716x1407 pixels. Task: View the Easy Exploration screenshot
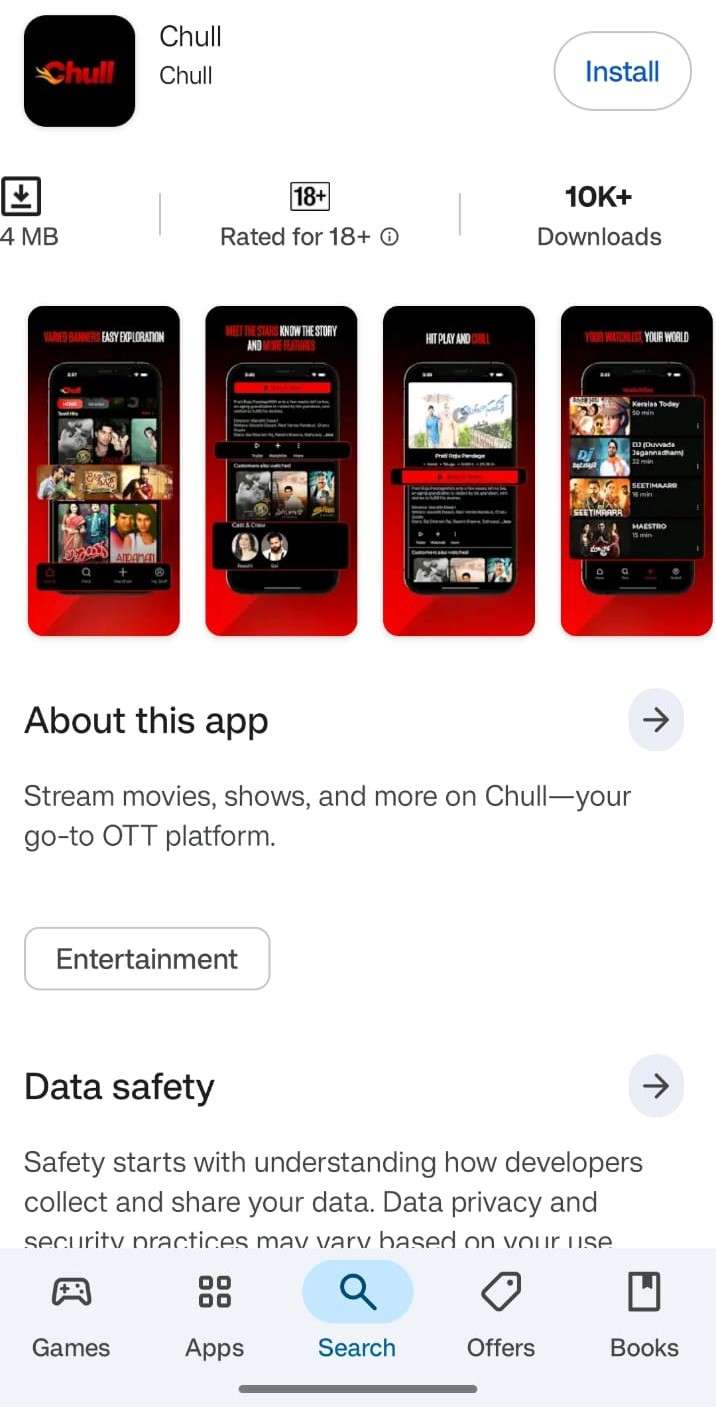tap(104, 471)
